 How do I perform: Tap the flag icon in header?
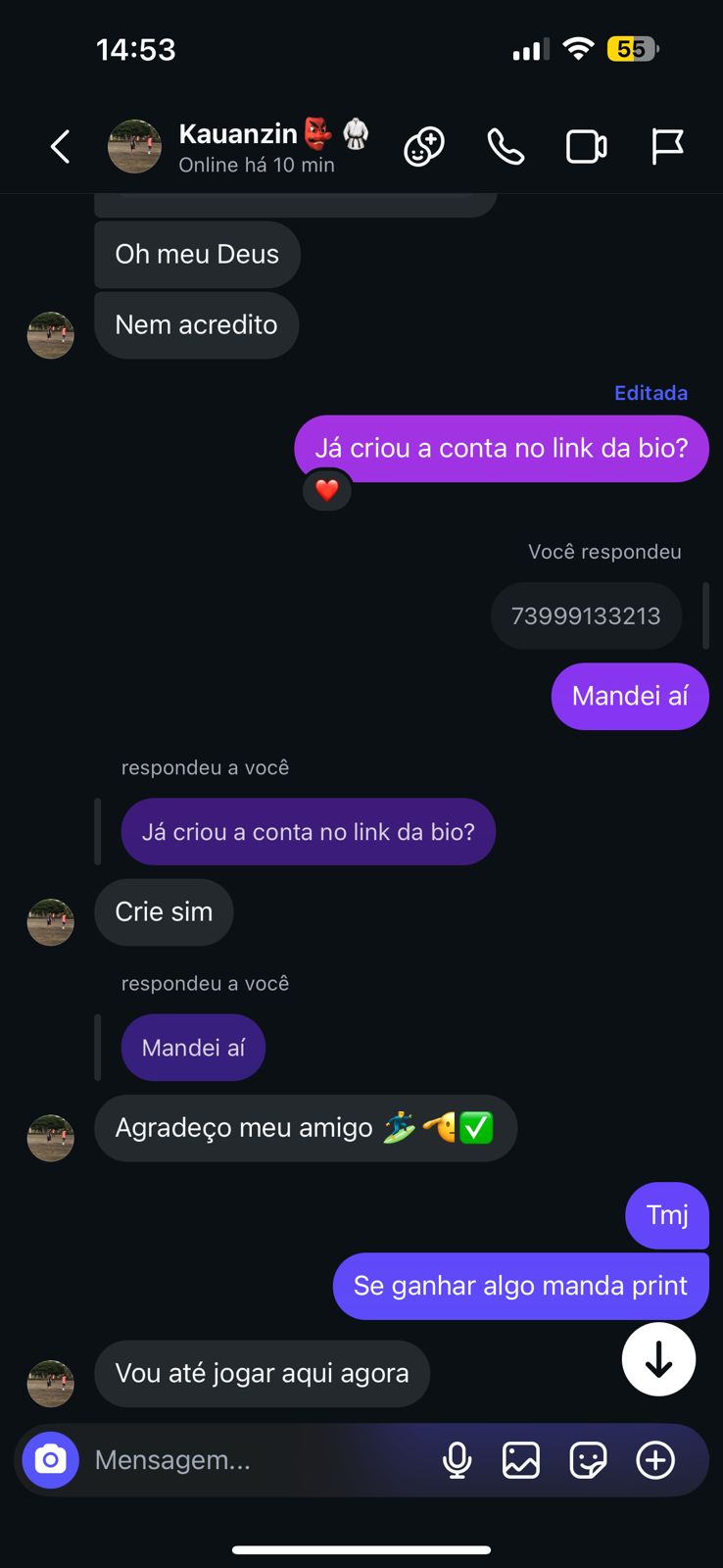(667, 147)
